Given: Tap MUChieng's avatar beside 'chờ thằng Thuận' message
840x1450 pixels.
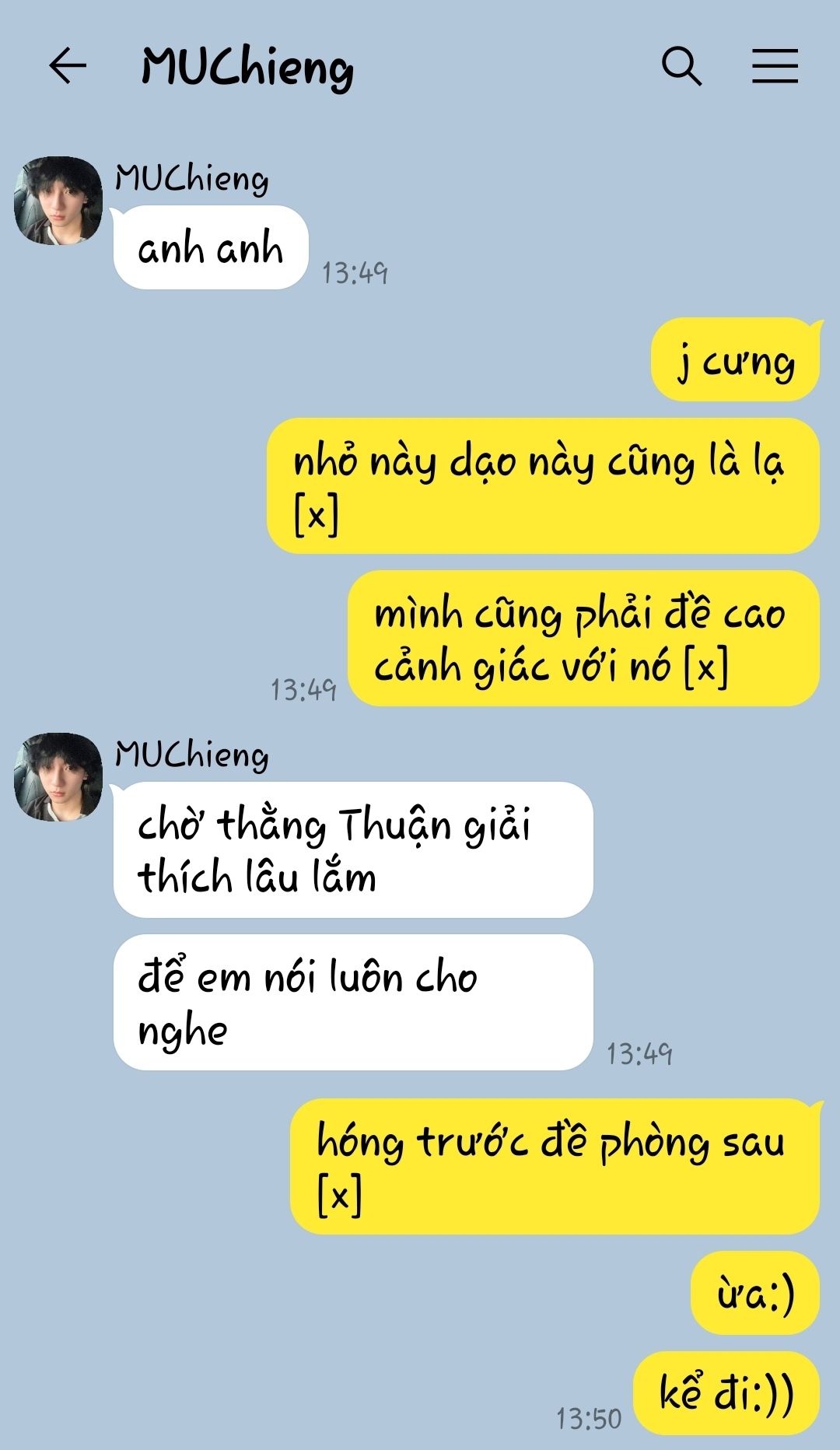Looking at the screenshot, I should [x=58, y=776].
